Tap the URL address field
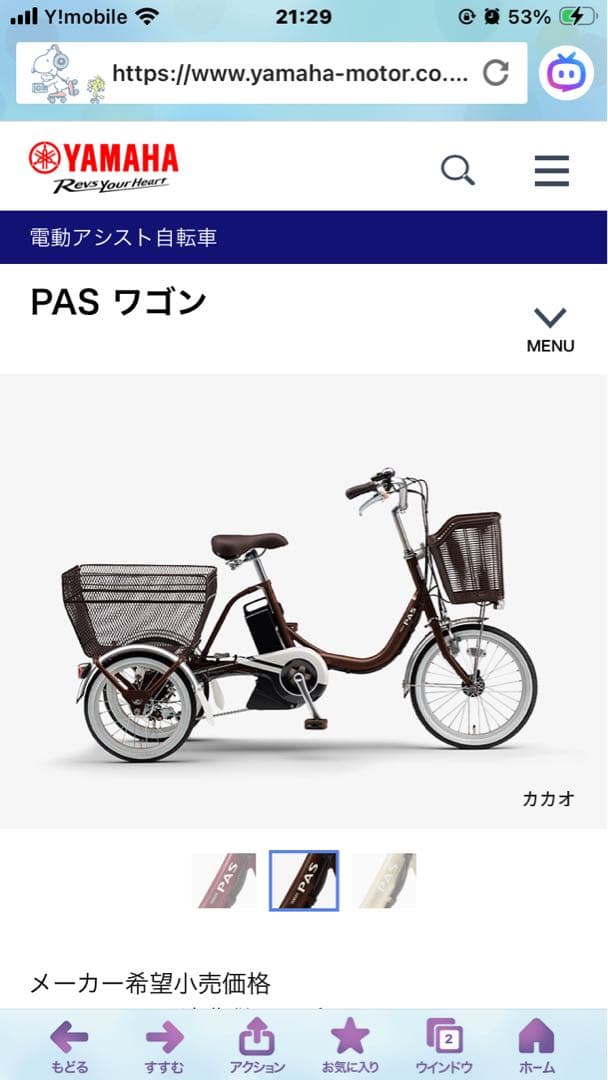Image resolution: width=608 pixels, height=1080 pixels. click(x=290, y=73)
